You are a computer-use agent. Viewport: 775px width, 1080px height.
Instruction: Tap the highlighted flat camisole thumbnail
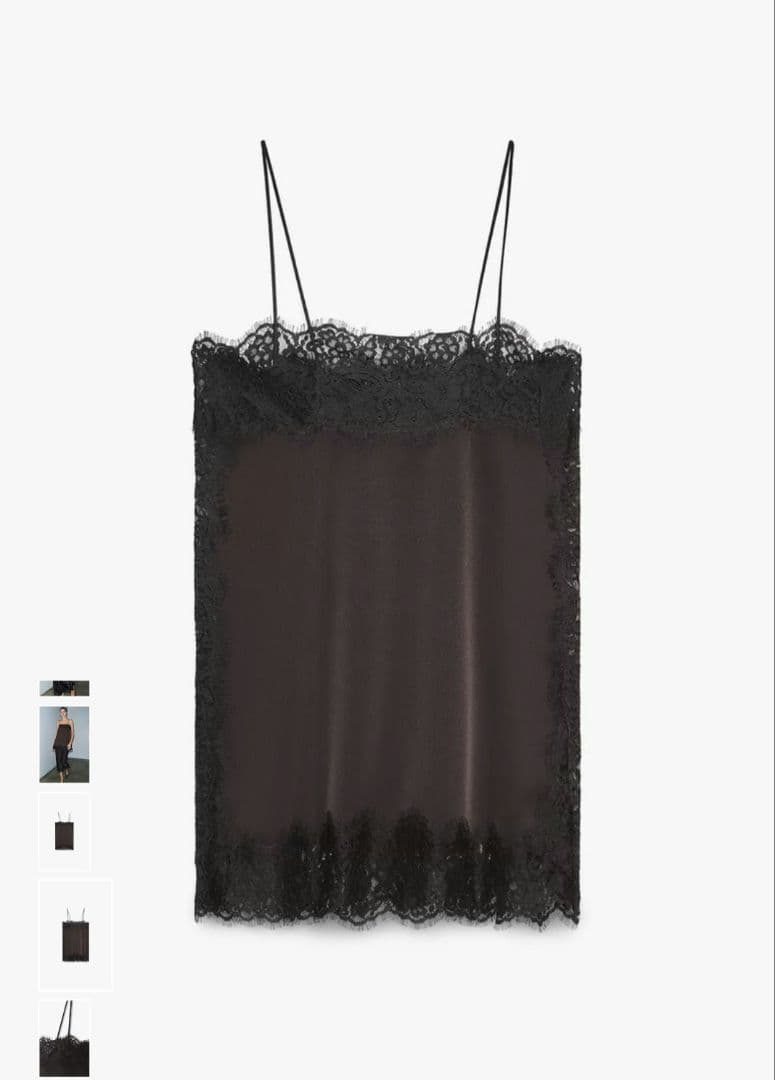75,935
